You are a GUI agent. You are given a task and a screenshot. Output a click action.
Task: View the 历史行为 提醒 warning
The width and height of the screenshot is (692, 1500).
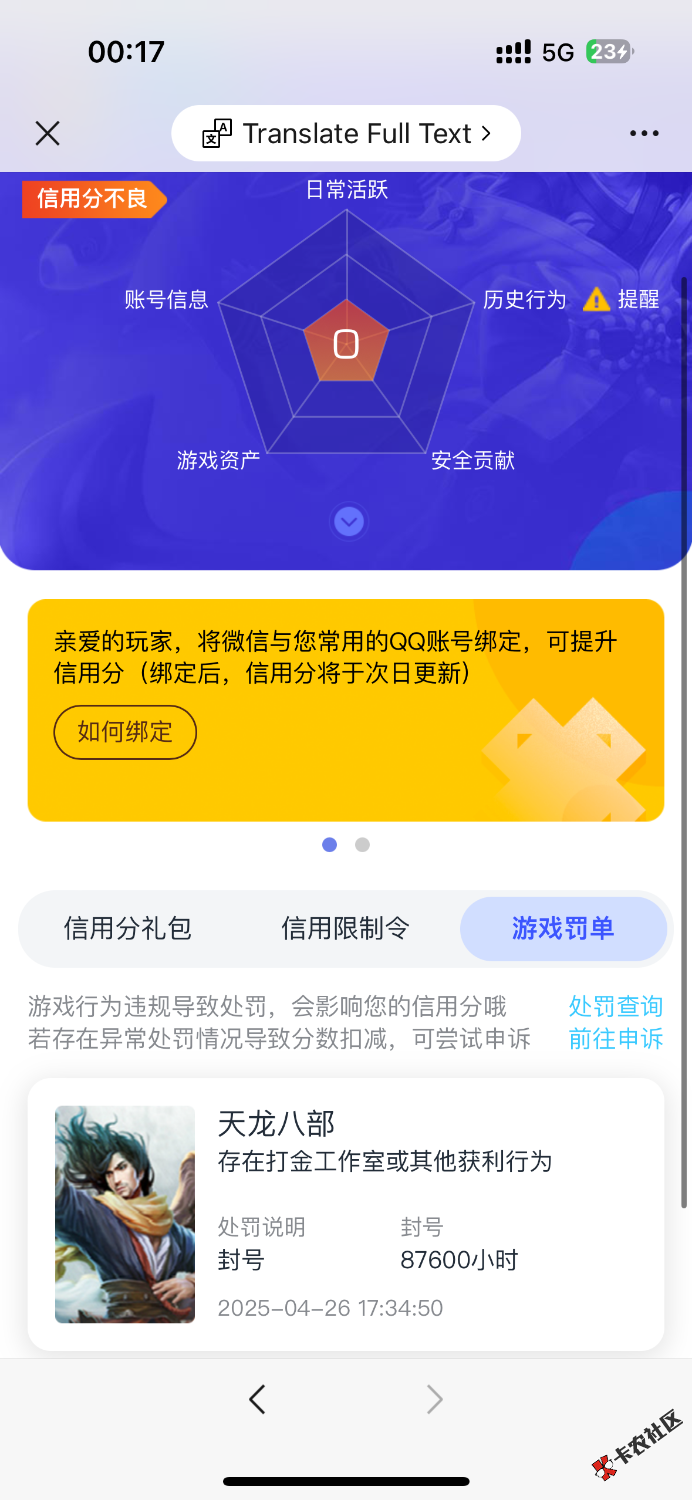click(622, 299)
